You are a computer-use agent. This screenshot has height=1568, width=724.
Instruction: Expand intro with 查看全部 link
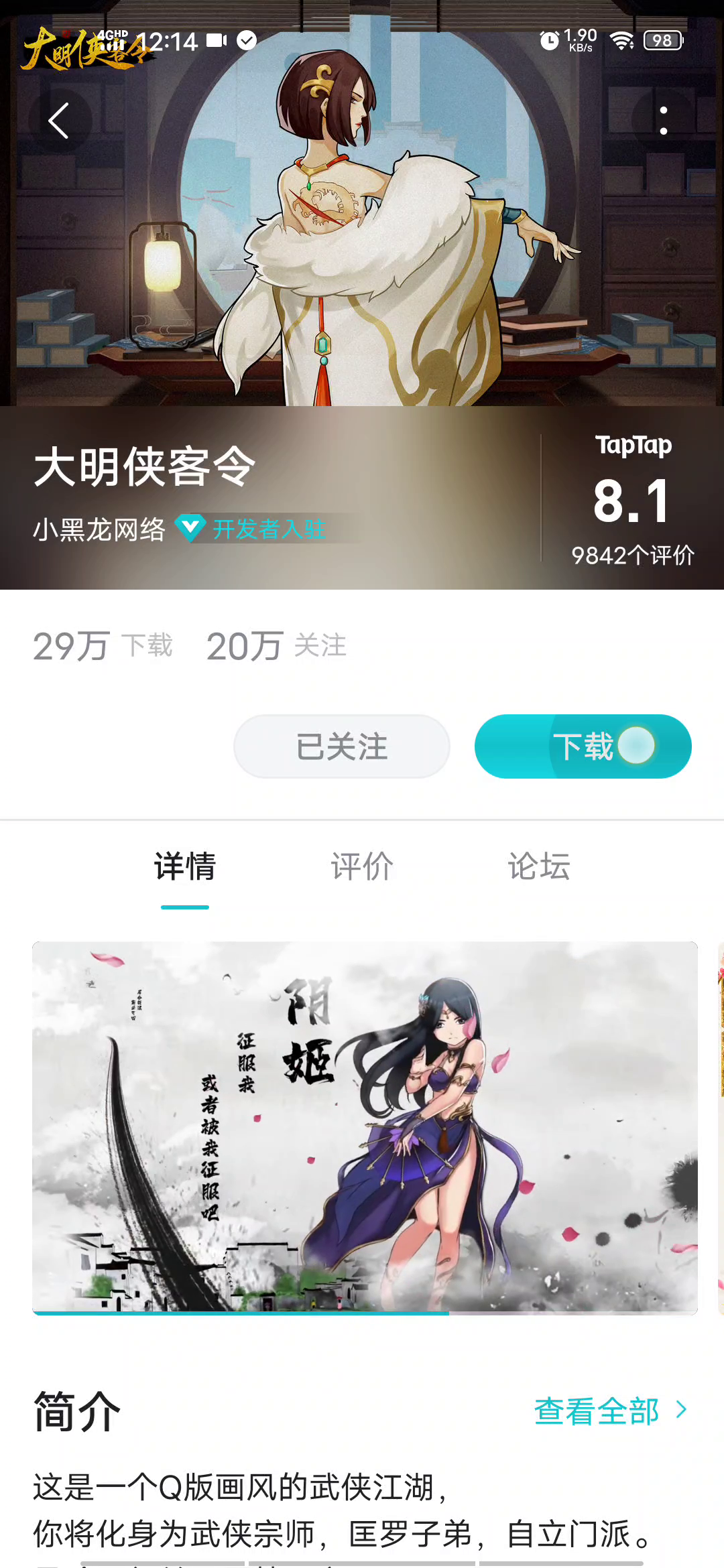[610, 1411]
